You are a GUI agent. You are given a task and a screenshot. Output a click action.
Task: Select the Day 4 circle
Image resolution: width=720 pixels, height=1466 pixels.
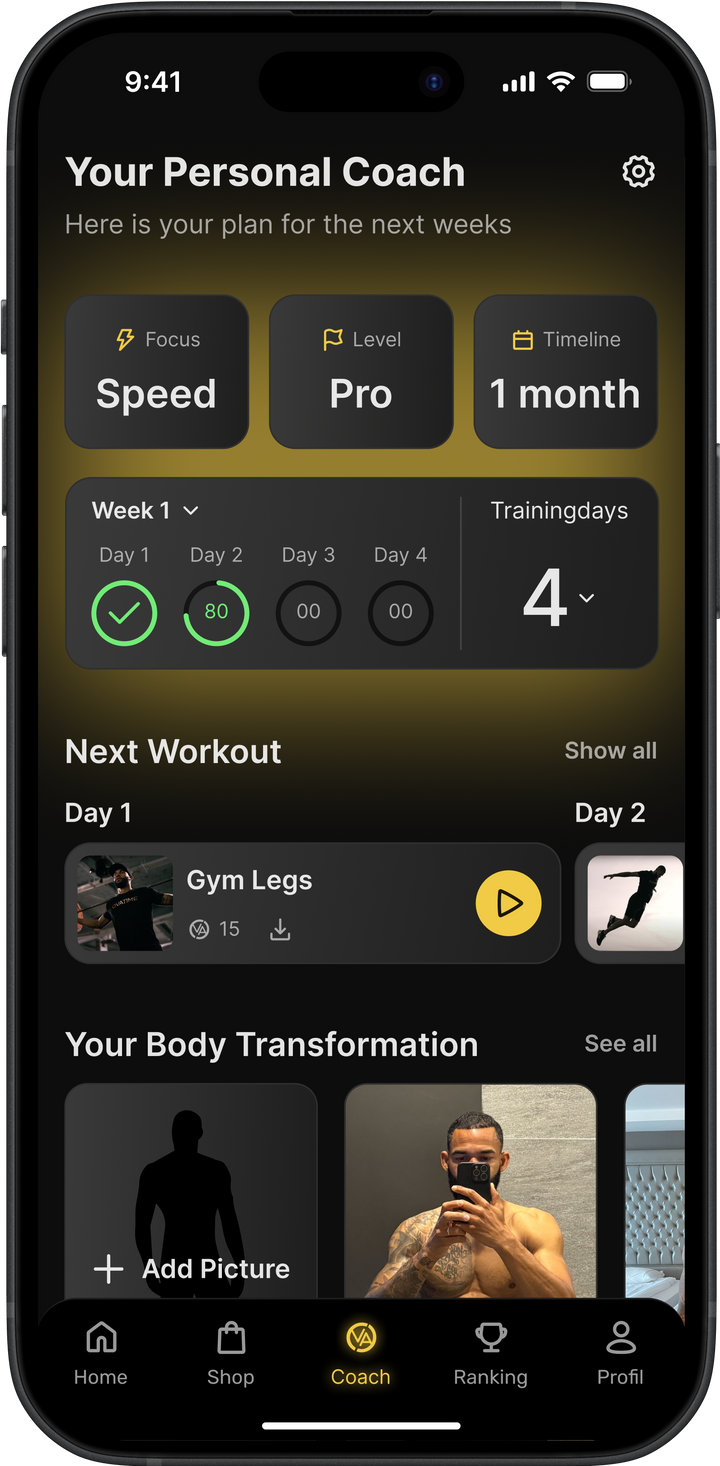(400, 612)
